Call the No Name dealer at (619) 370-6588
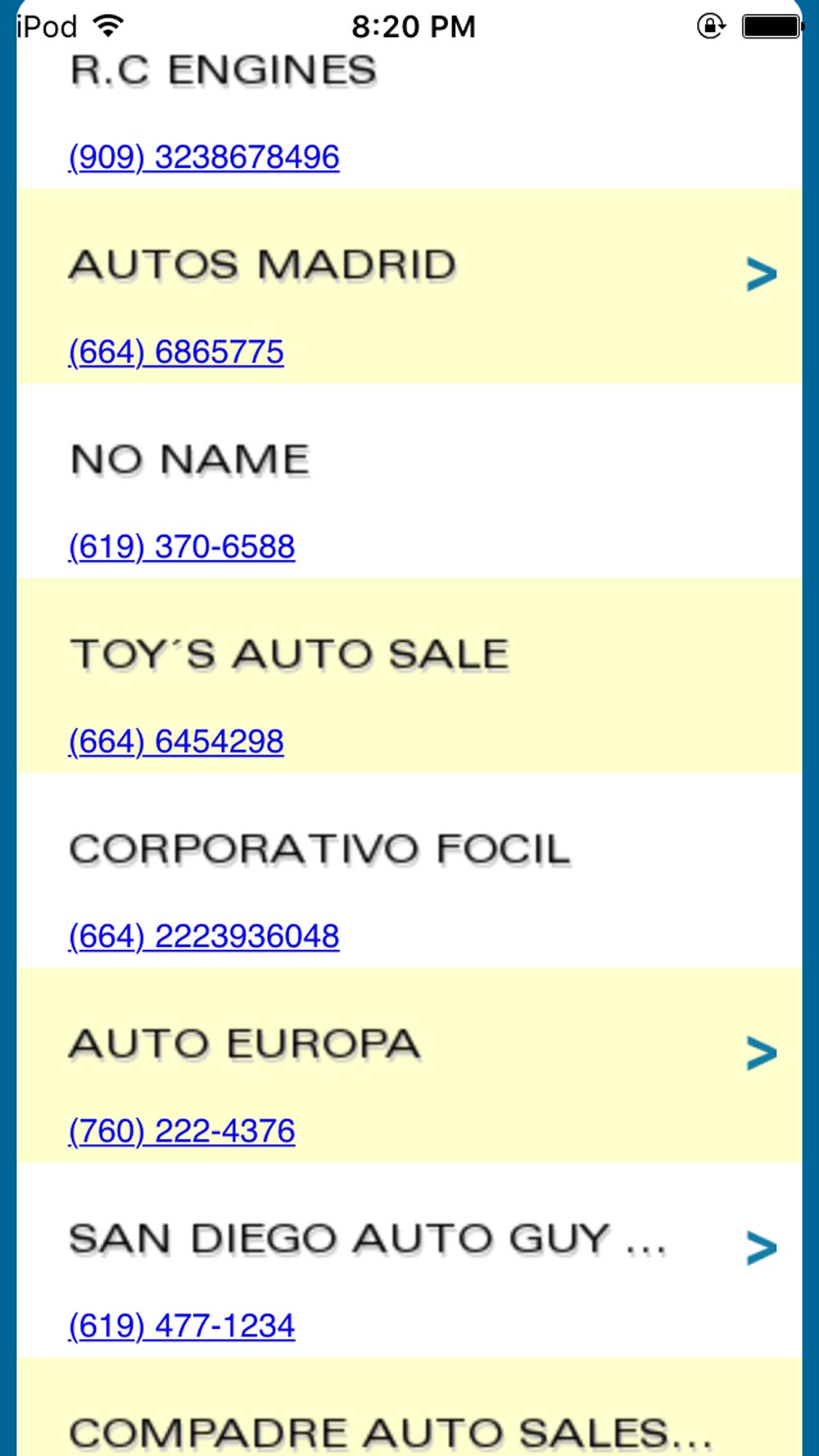Image resolution: width=819 pixels, height=1456 pixels. [x=182, y=547]
